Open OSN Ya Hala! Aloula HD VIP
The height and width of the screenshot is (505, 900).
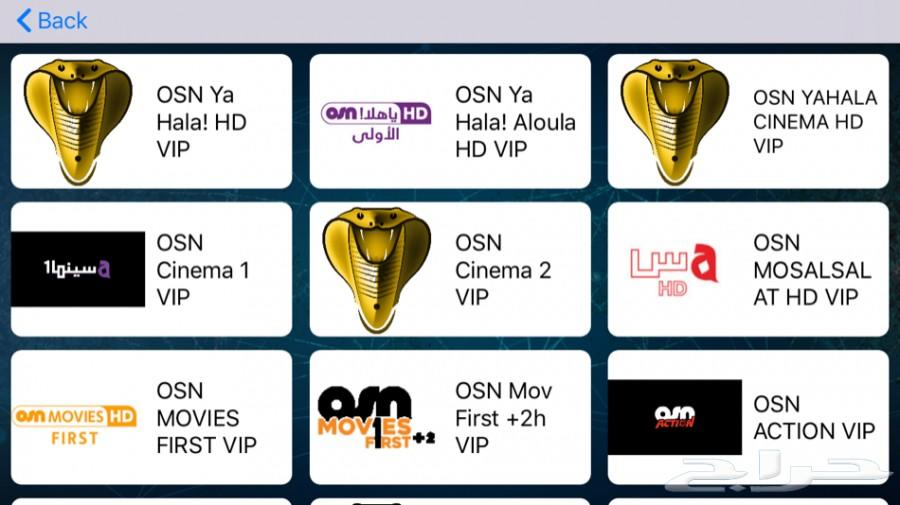450,122
